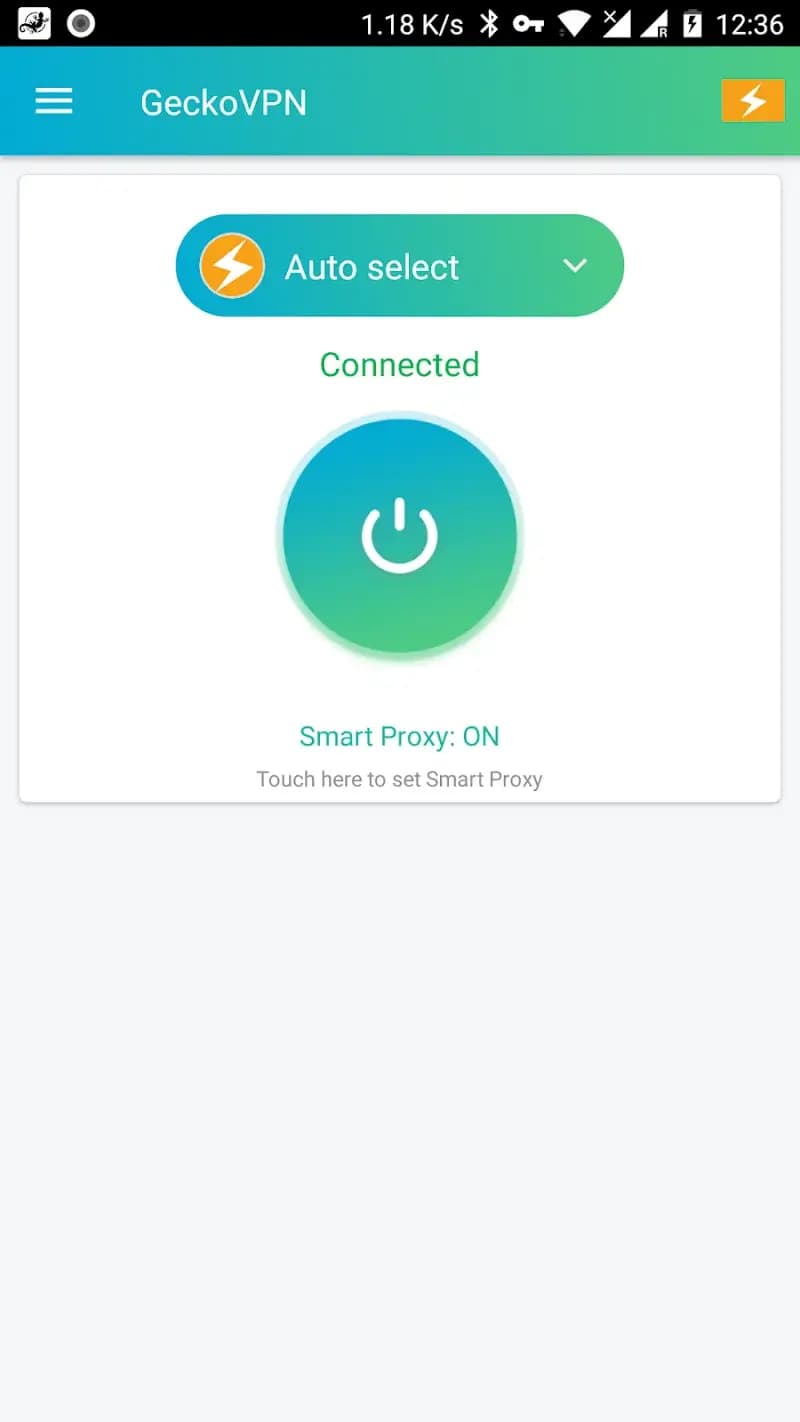800x1422 pixels.
Task: Tap the orange flash icon inside the server pill
Action: pyautogui.click(x=230, y=265)
